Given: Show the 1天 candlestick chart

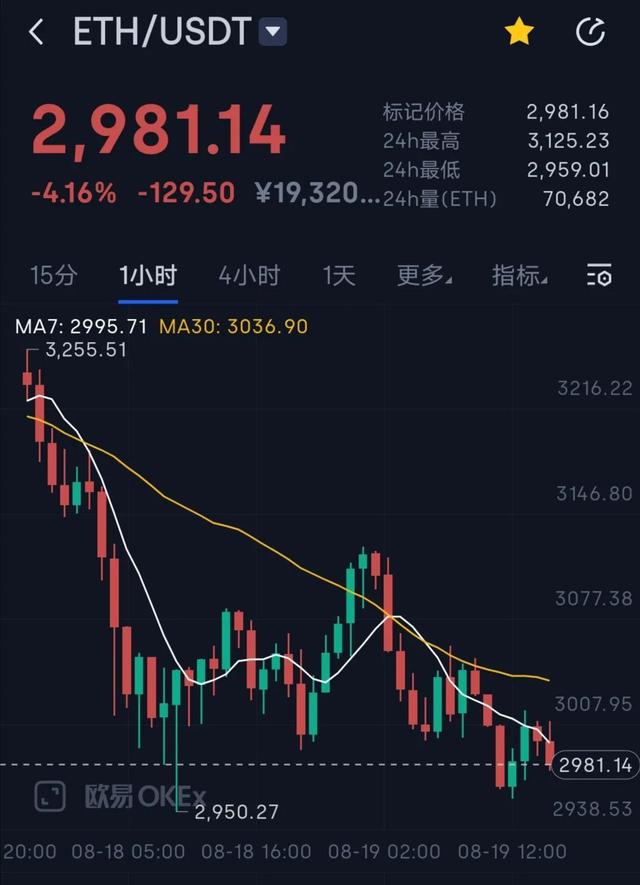Looking at the screenshot, I should click(339, 275).
